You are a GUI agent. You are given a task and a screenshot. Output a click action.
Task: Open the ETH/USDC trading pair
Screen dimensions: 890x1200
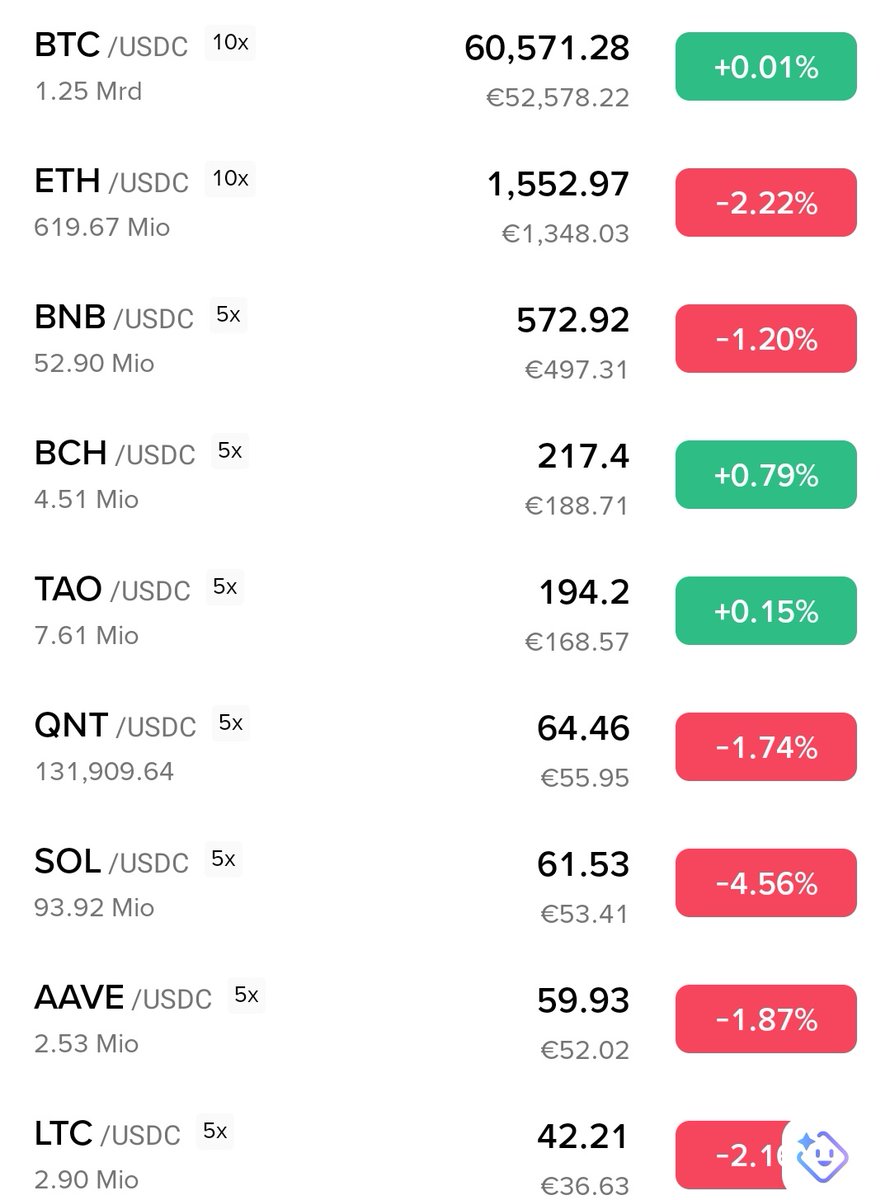[x=445, y=204]
